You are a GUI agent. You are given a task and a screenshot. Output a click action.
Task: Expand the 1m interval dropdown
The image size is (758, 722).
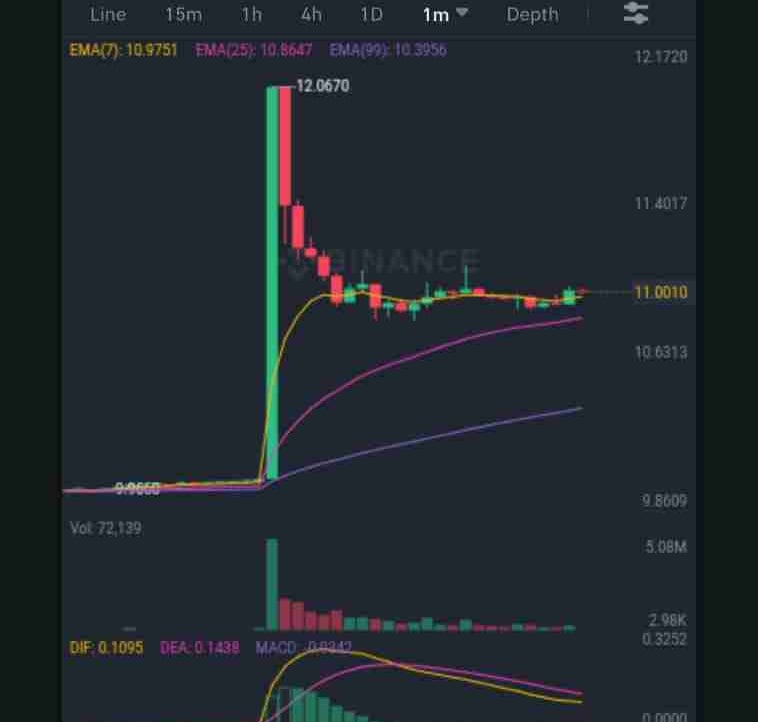(x=445, y=14)
